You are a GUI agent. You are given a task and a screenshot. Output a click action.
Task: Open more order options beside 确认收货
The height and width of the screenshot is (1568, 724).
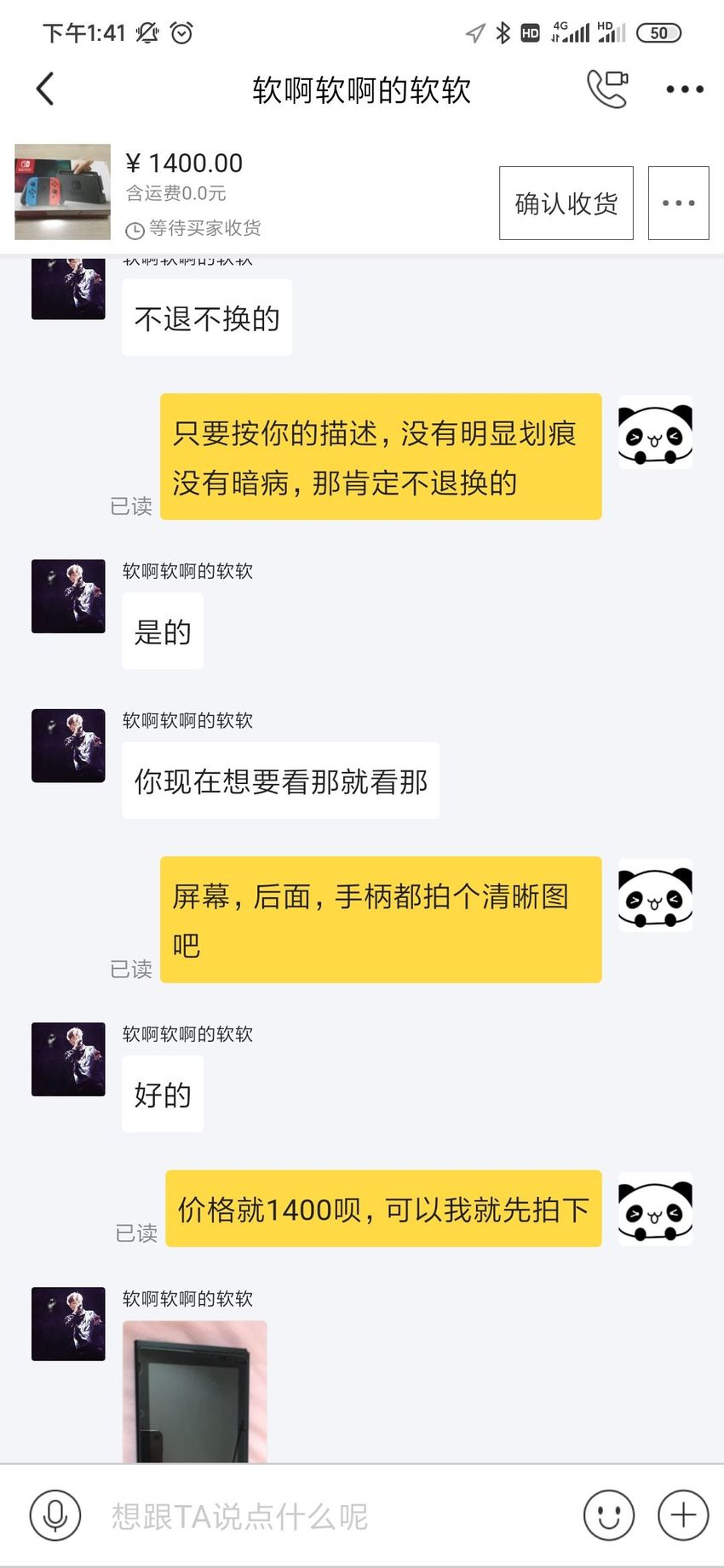pos(679,203)
